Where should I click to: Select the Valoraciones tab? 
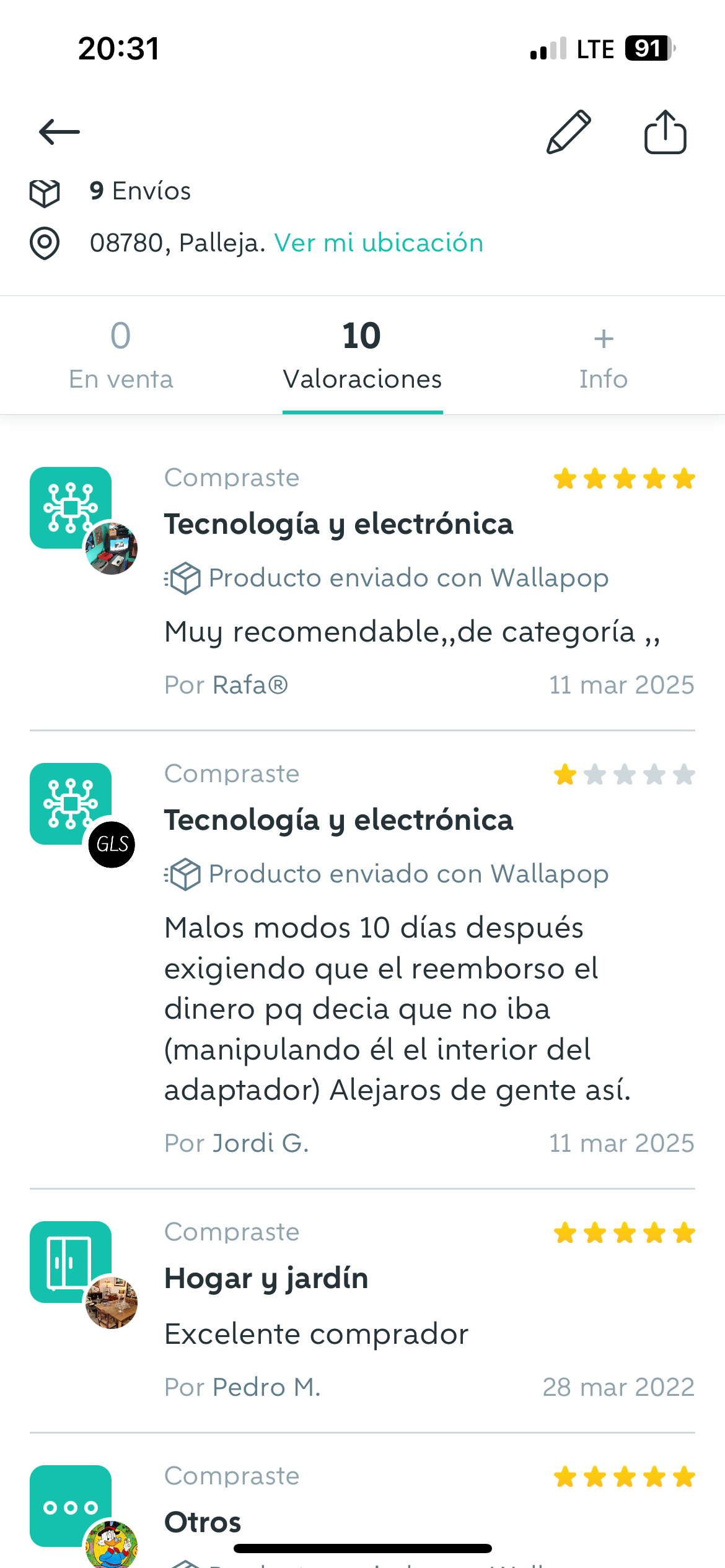point(362,355)
